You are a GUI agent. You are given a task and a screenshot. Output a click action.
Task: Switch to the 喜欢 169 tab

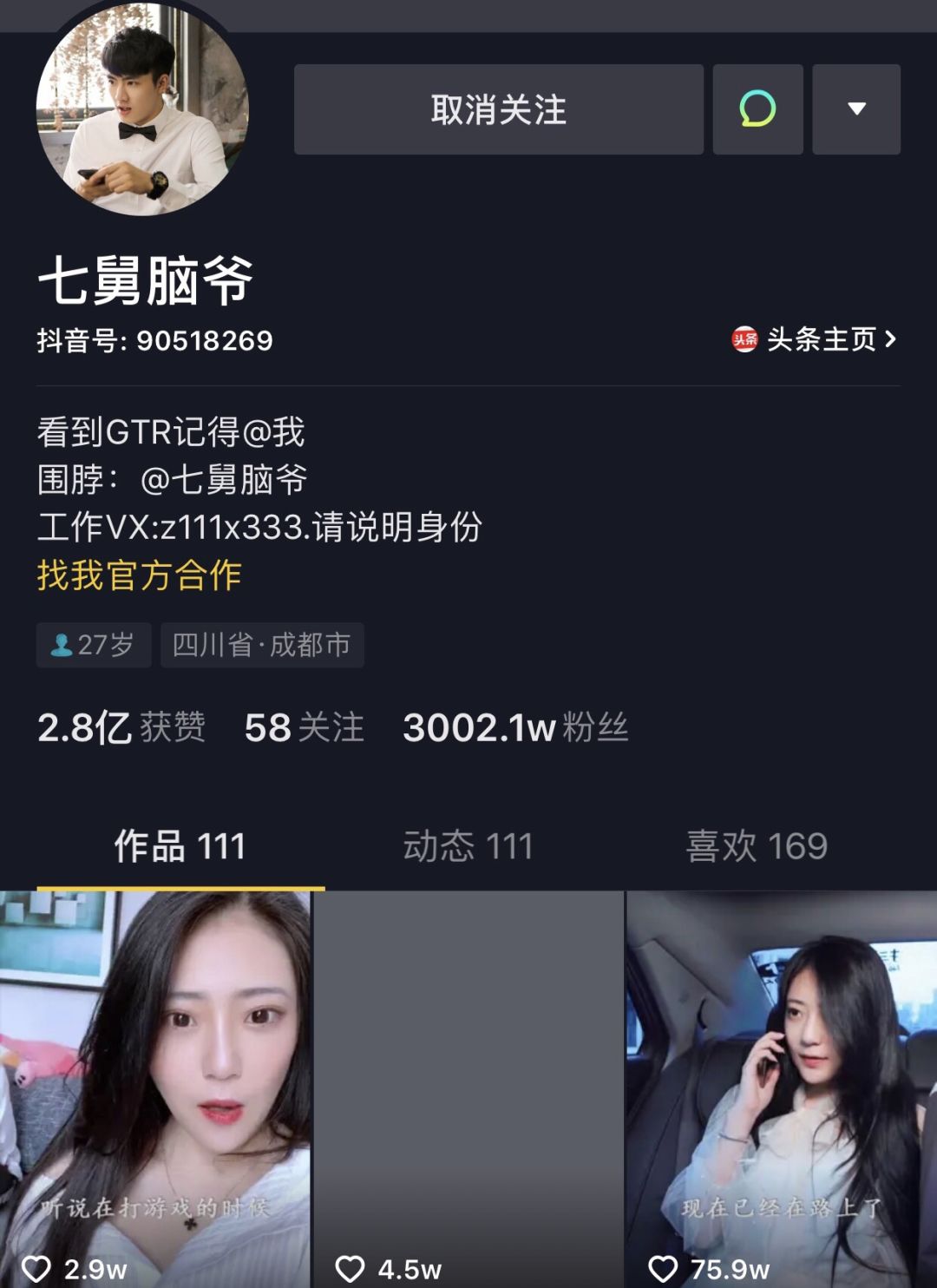tap(754, 845)
